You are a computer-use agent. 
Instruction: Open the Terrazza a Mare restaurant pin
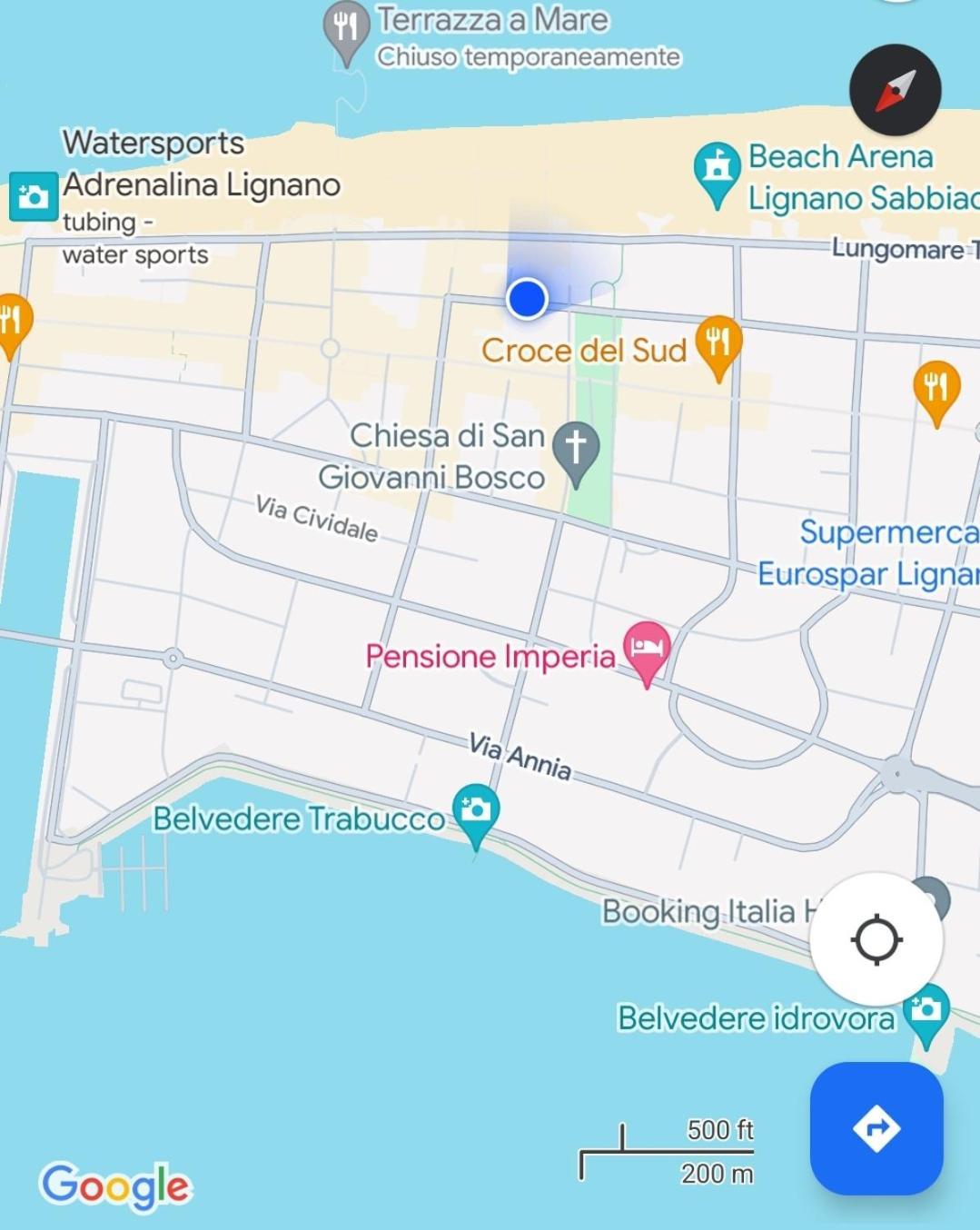(x=346, y=29)
